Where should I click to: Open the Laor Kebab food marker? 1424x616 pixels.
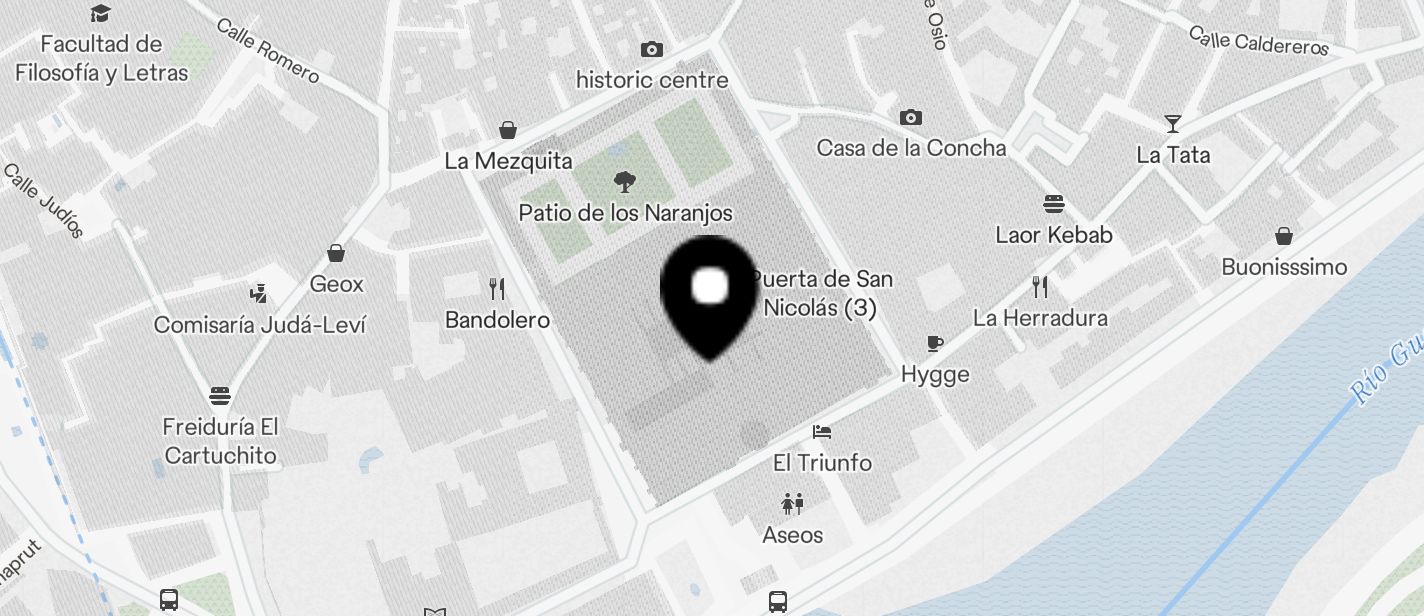[1053, 205]
